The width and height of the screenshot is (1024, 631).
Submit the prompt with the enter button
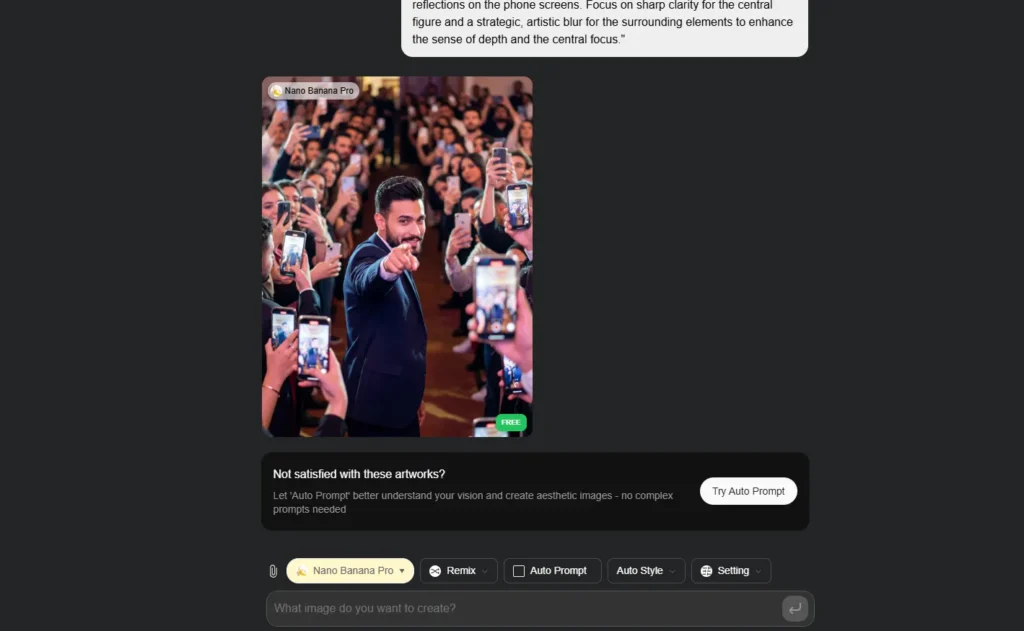[x=795, y=608]
